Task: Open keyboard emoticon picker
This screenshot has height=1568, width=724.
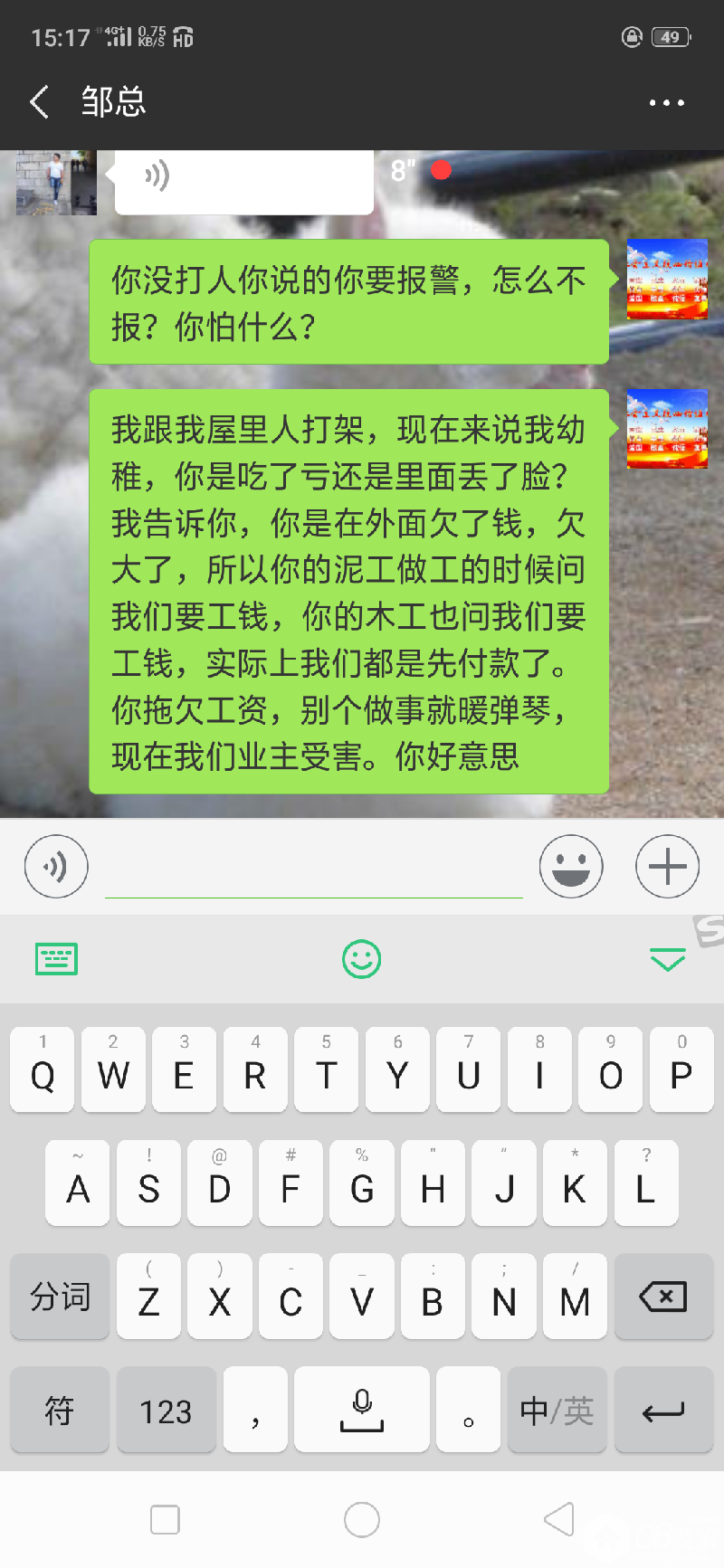Action: click(361, 958)
